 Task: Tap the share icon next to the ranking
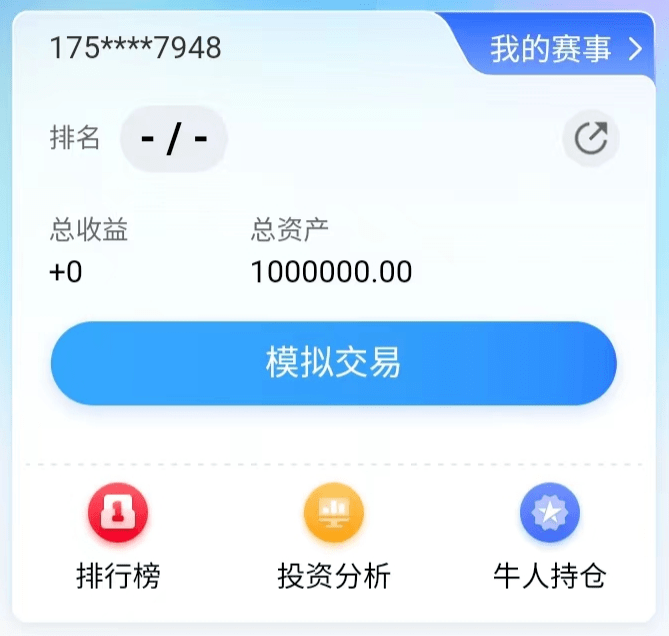[591, 139]
